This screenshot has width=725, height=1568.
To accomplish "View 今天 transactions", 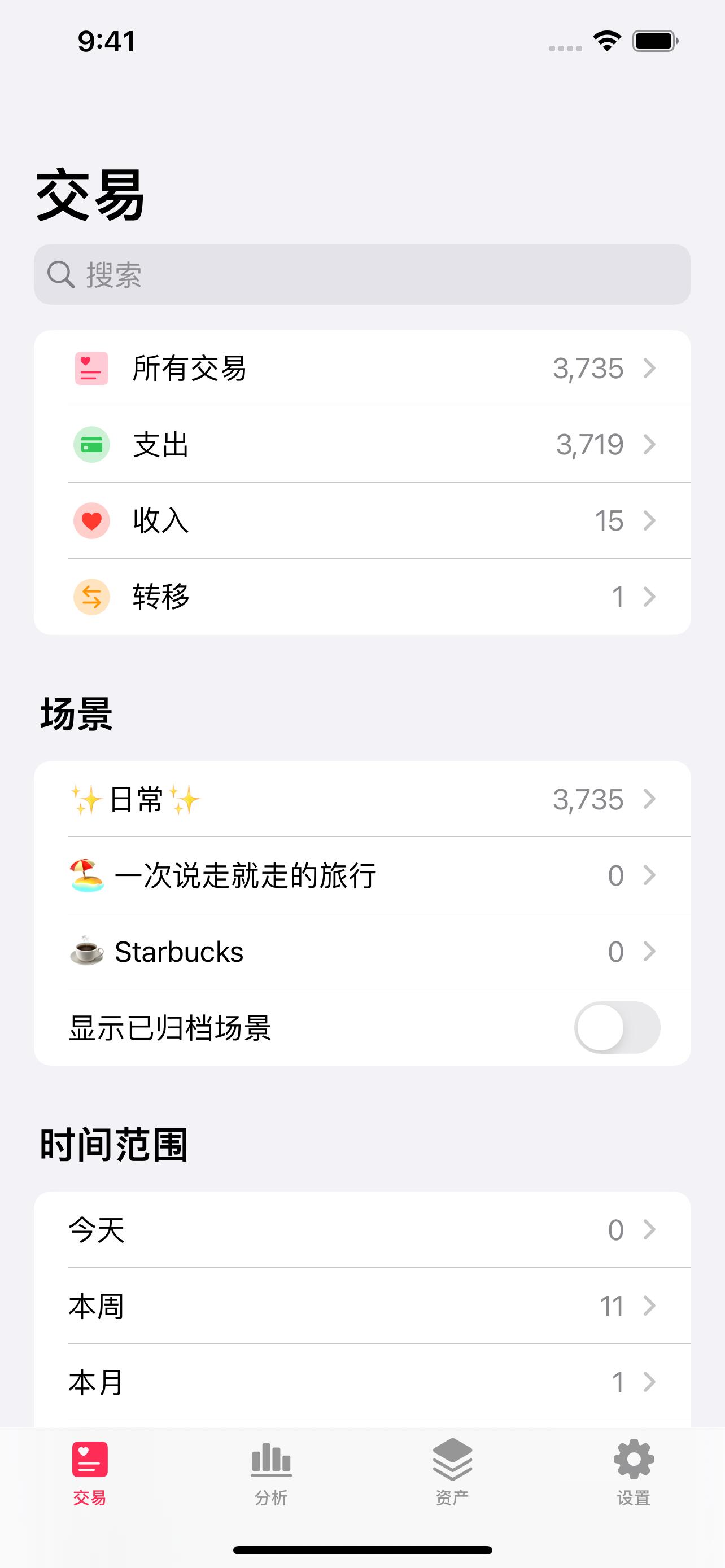I will pyautogui.click(x=362, y=1229).
